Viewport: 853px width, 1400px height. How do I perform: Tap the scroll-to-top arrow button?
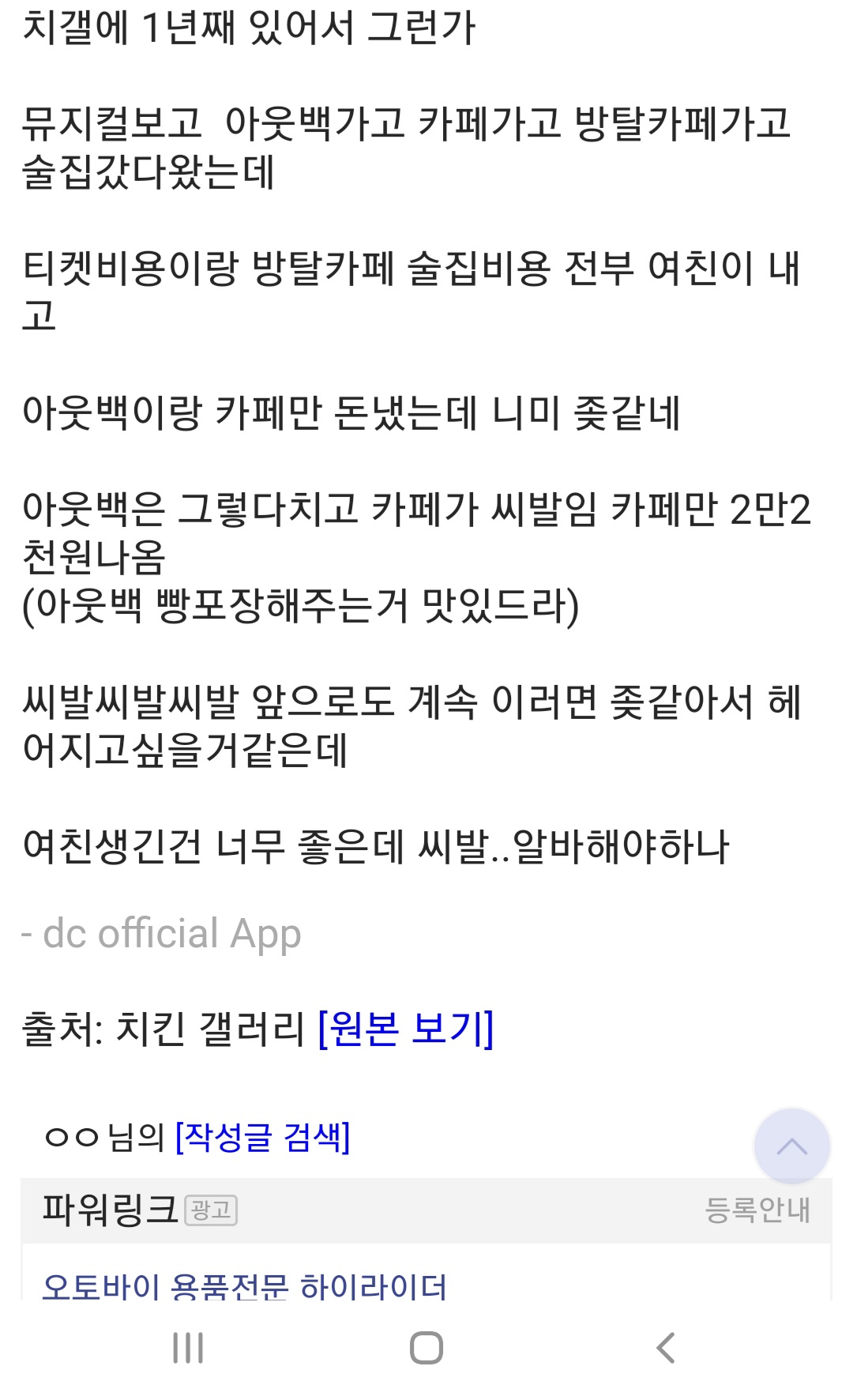point(791,1146)
